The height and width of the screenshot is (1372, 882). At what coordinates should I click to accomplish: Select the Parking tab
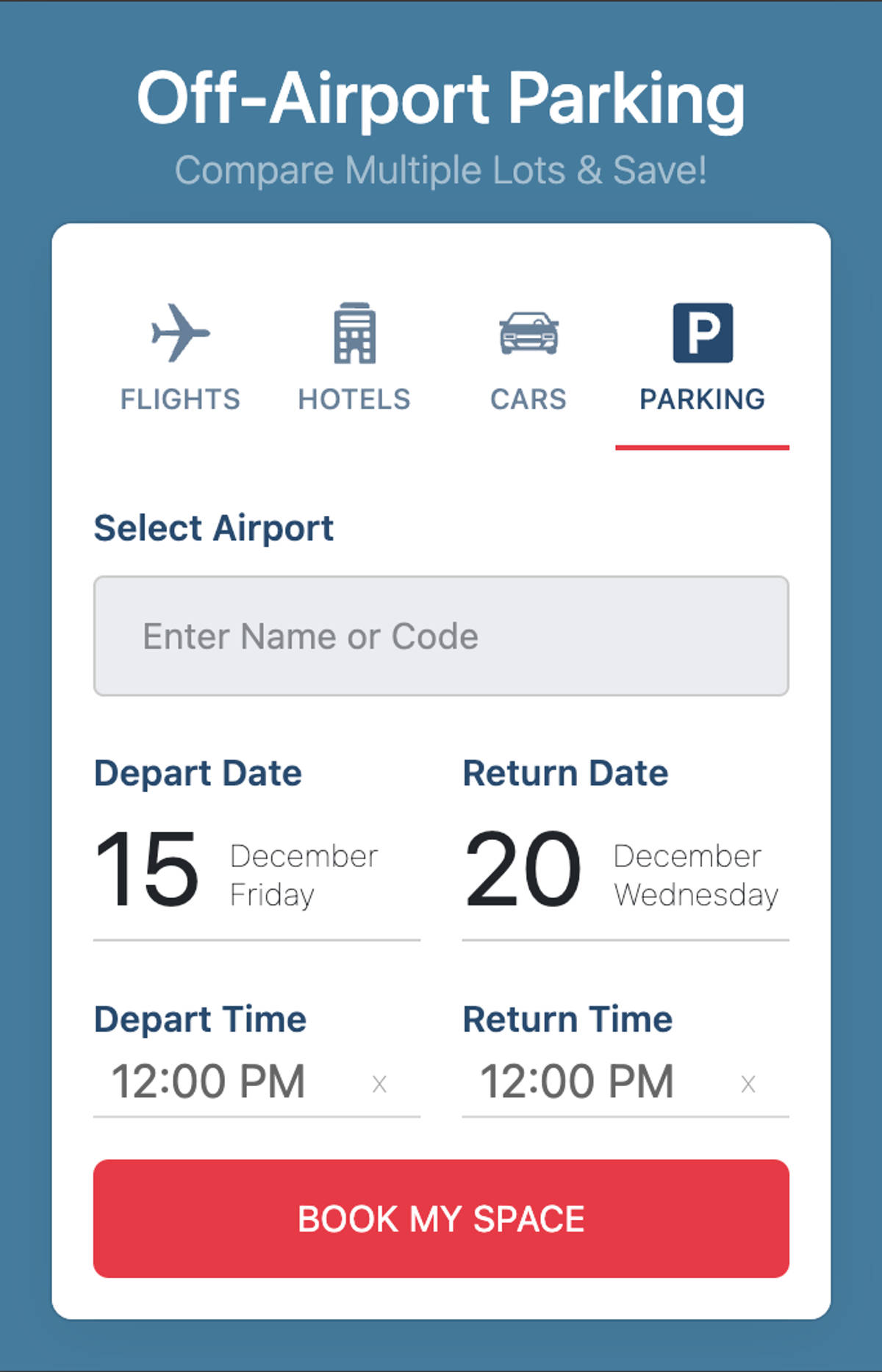coord(702,398)
